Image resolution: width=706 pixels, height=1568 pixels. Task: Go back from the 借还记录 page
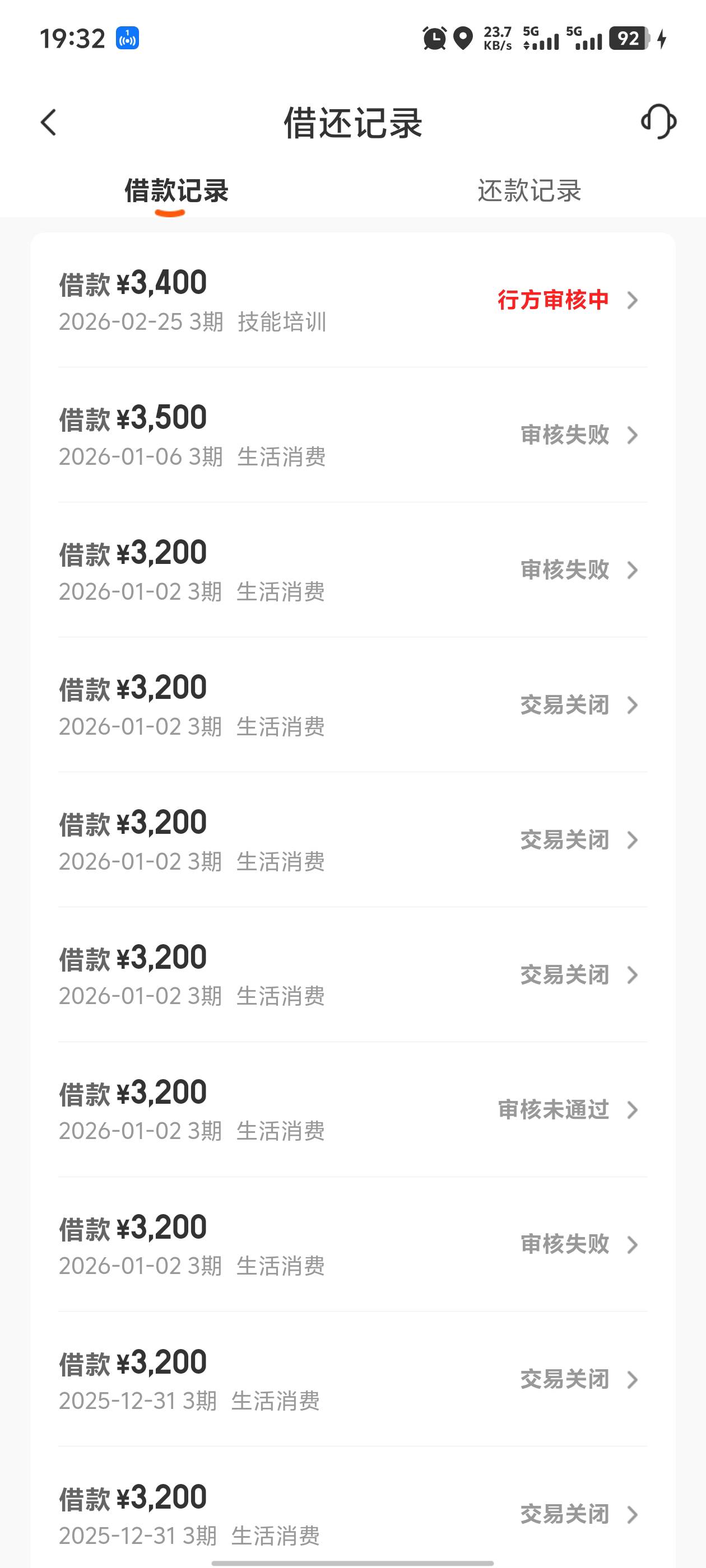49,122
